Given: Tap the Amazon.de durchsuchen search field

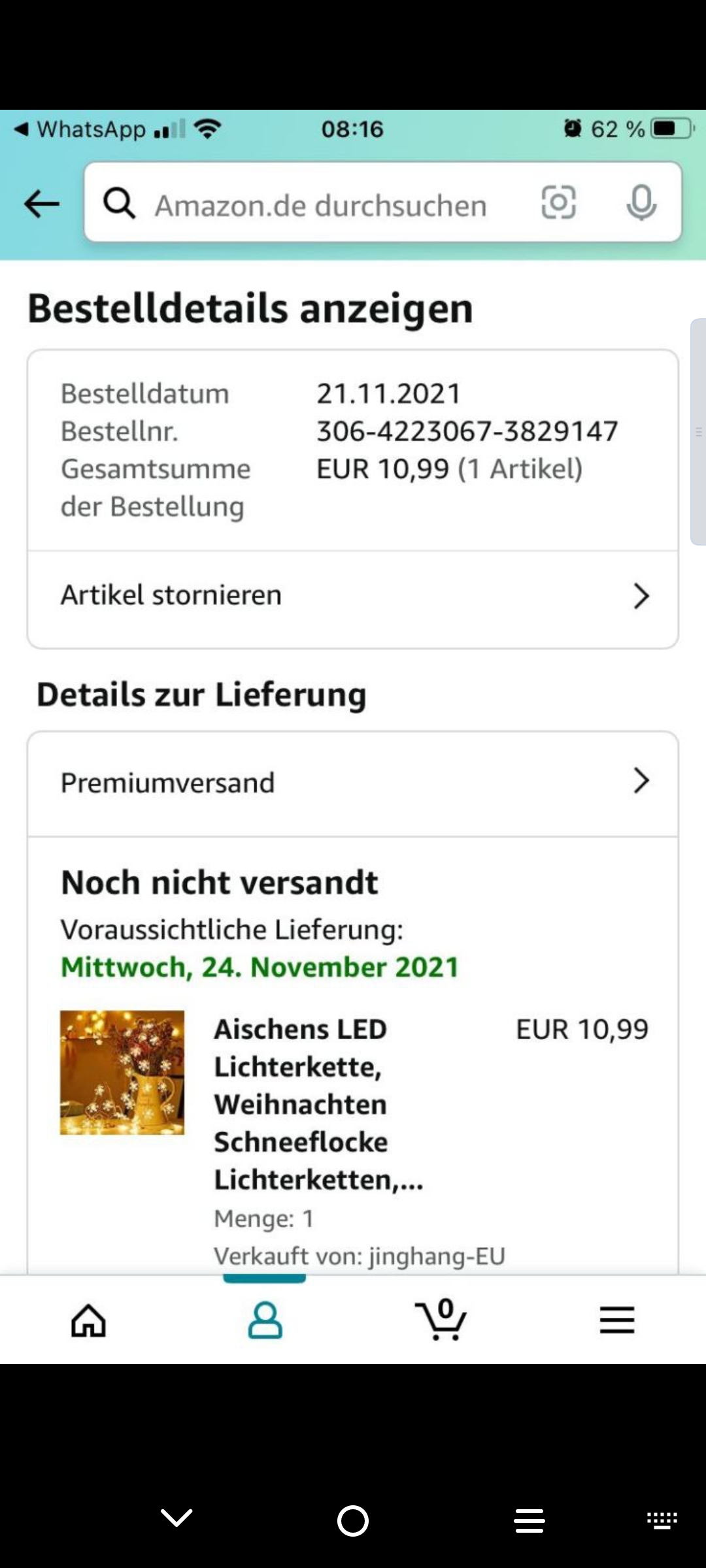Looking at the screenshot, I should click(x=320, y=205).
